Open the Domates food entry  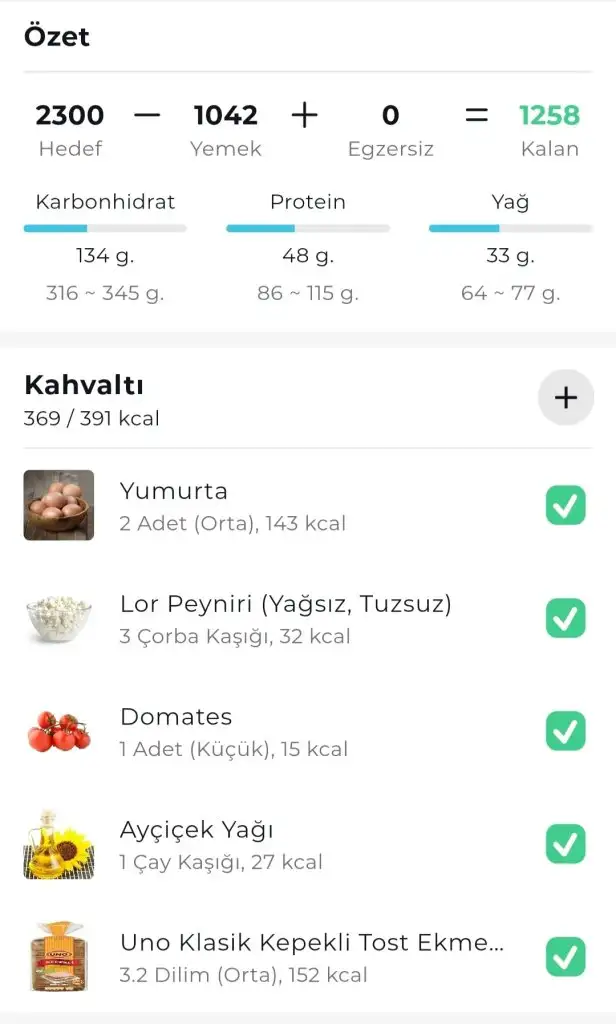point(232,731)
